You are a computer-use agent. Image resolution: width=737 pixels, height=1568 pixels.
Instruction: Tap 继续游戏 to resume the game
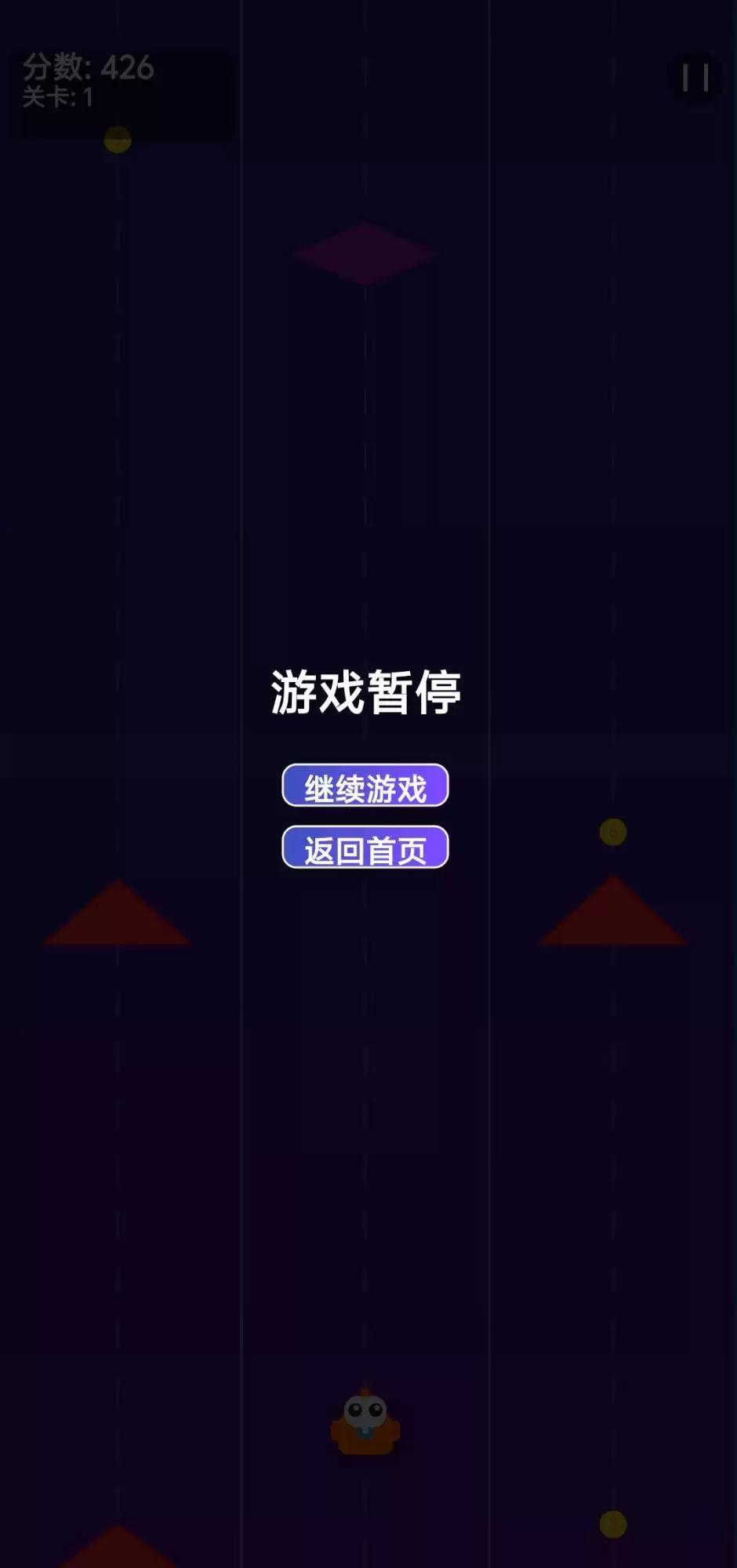tap(365, 786)
